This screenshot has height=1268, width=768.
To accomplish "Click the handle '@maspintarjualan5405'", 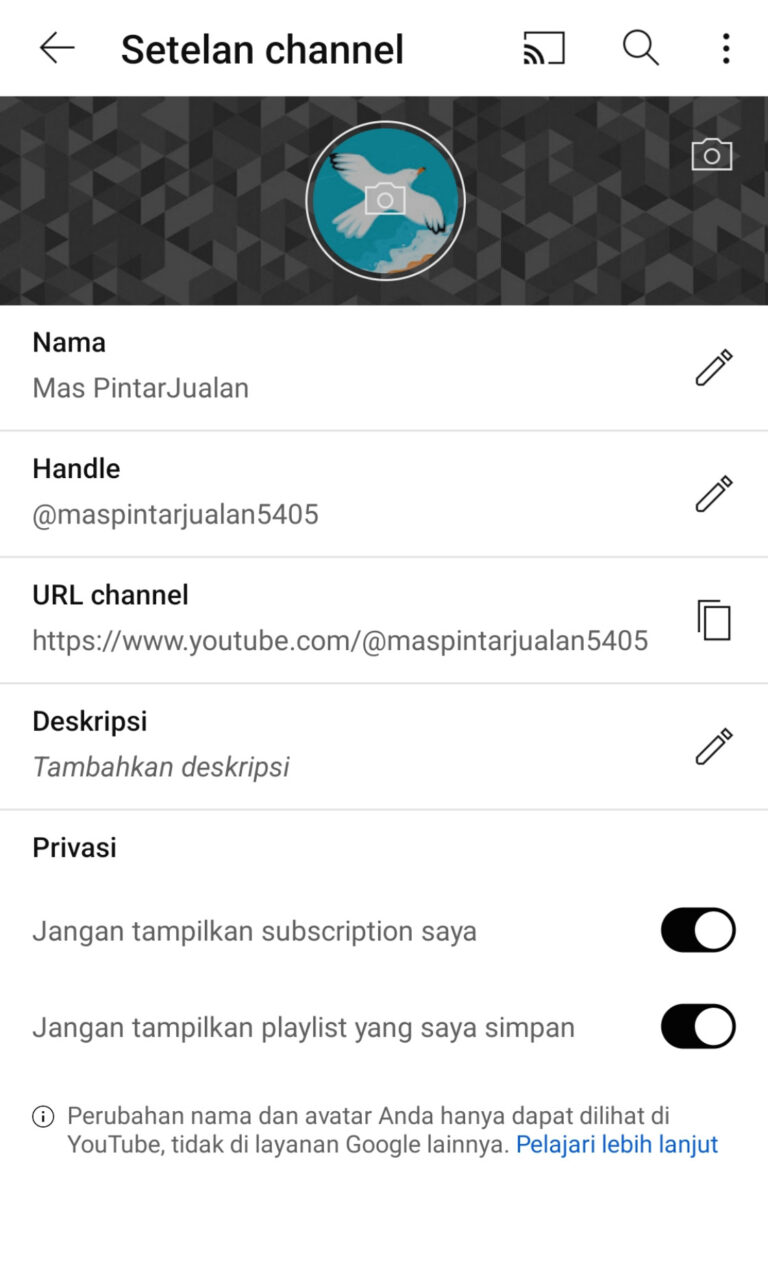I will point(176,514).
